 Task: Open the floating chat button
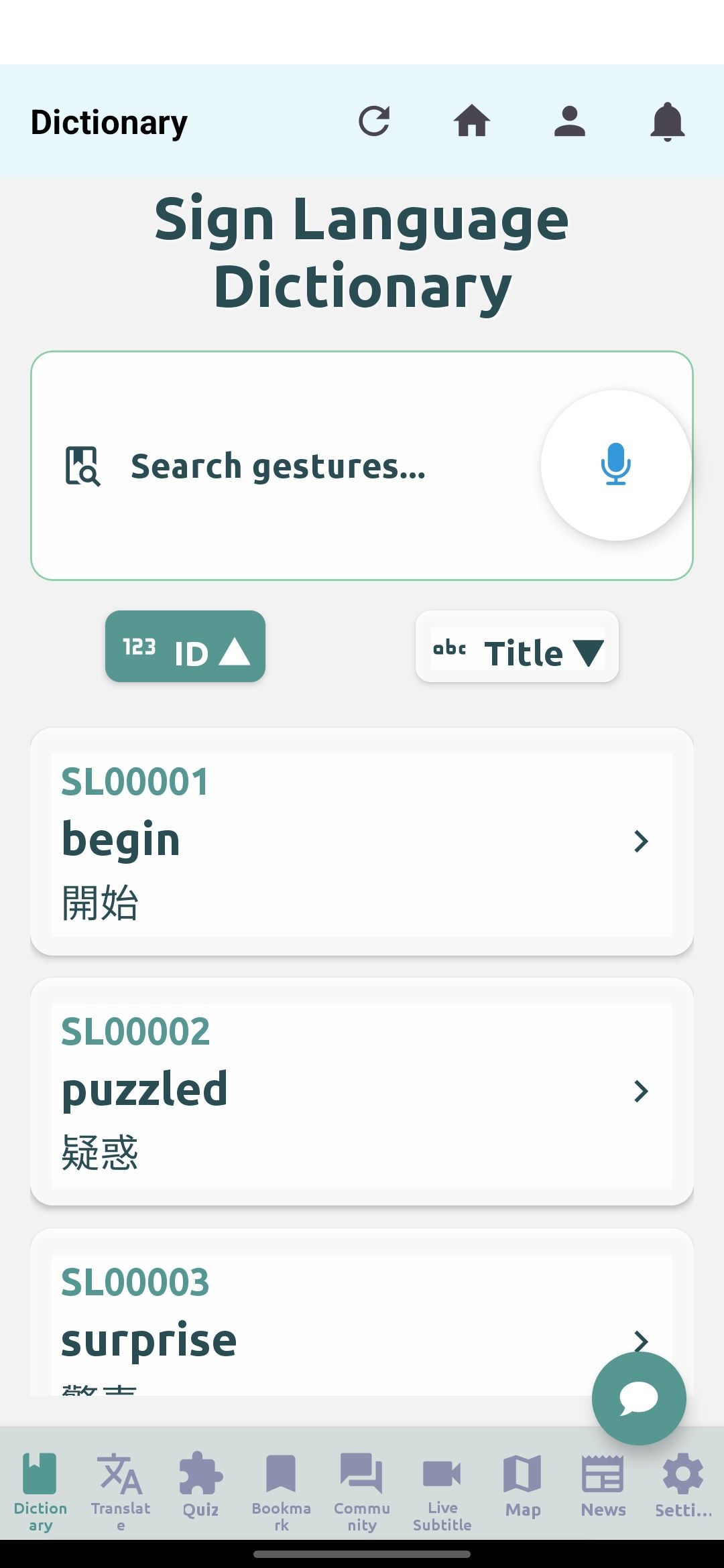638,1398
